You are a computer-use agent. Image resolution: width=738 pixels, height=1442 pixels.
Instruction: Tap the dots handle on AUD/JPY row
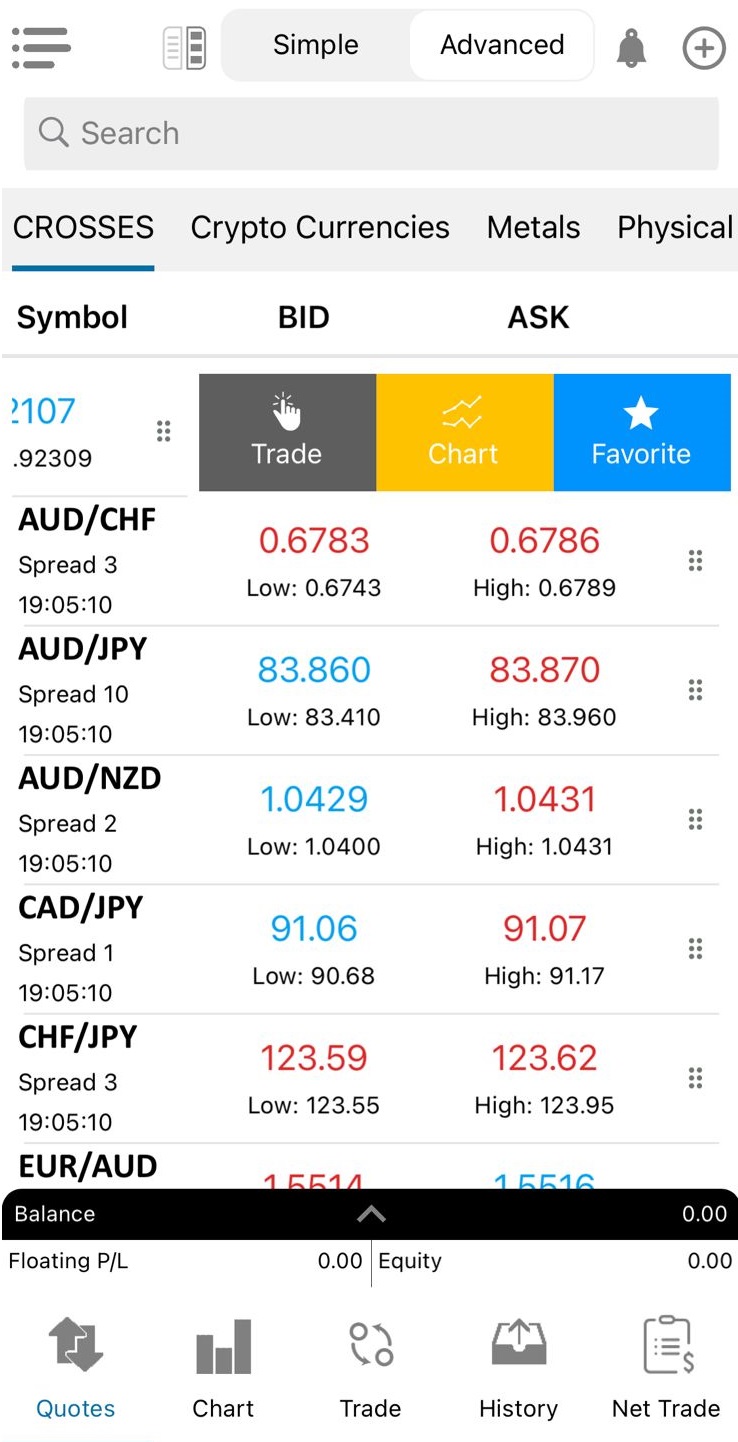coord(696,690)
